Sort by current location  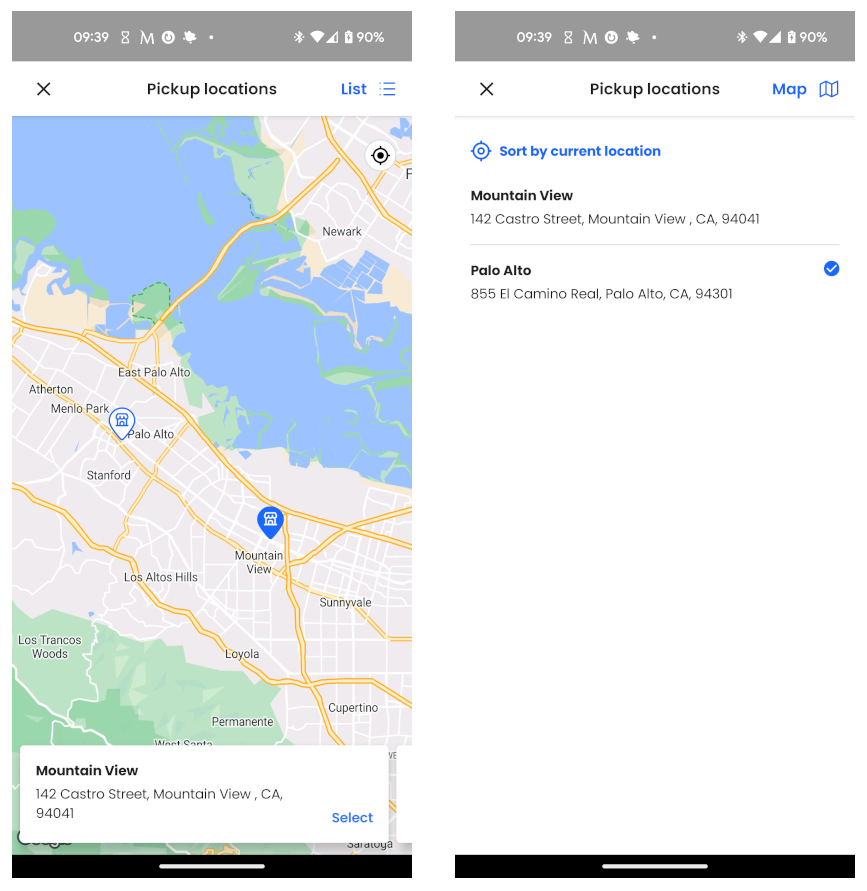tap(566, 151)
